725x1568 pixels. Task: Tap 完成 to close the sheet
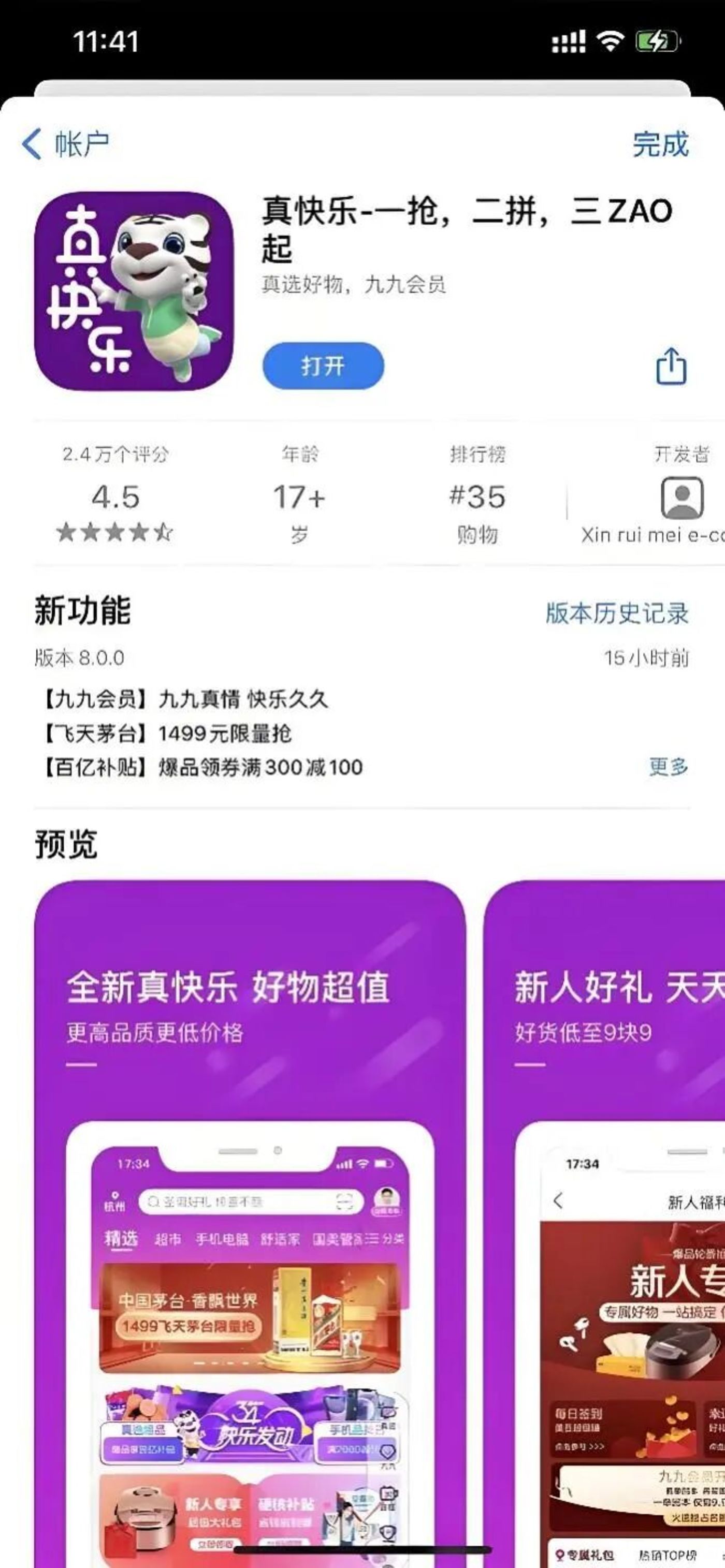(660, 145)
